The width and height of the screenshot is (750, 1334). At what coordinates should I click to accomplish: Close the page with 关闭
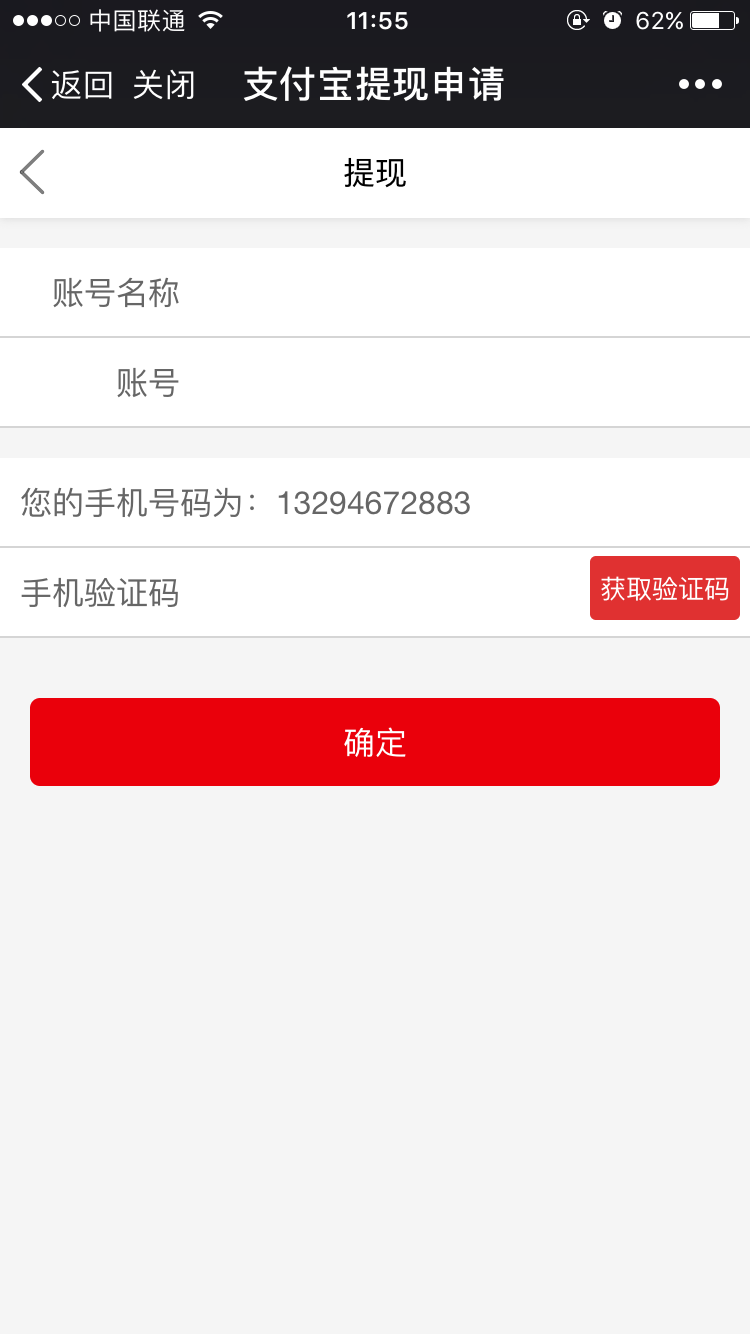click(x=164, y=85)
